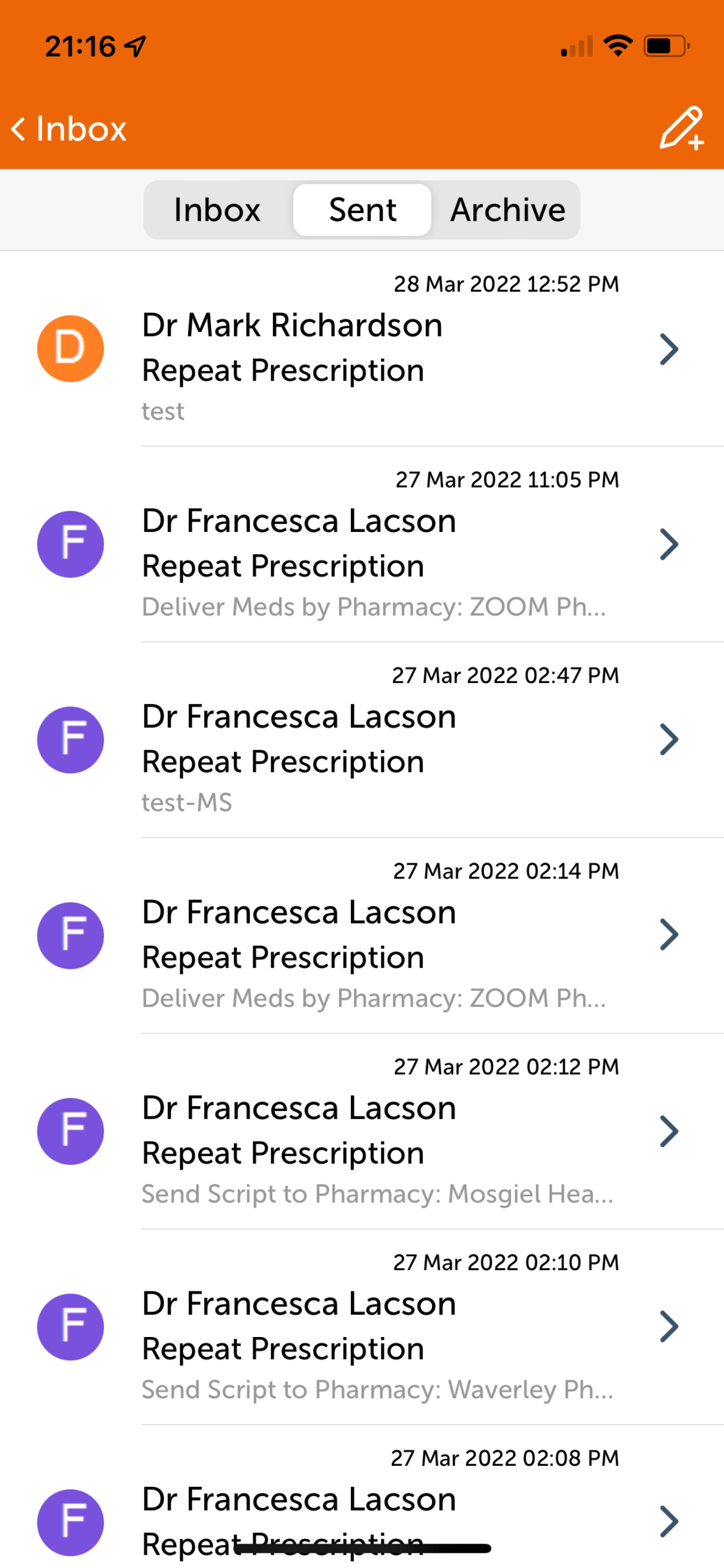The image size is (724, 1568).
Task: Go back using the Inbox back button
Action: click(67, 128)
